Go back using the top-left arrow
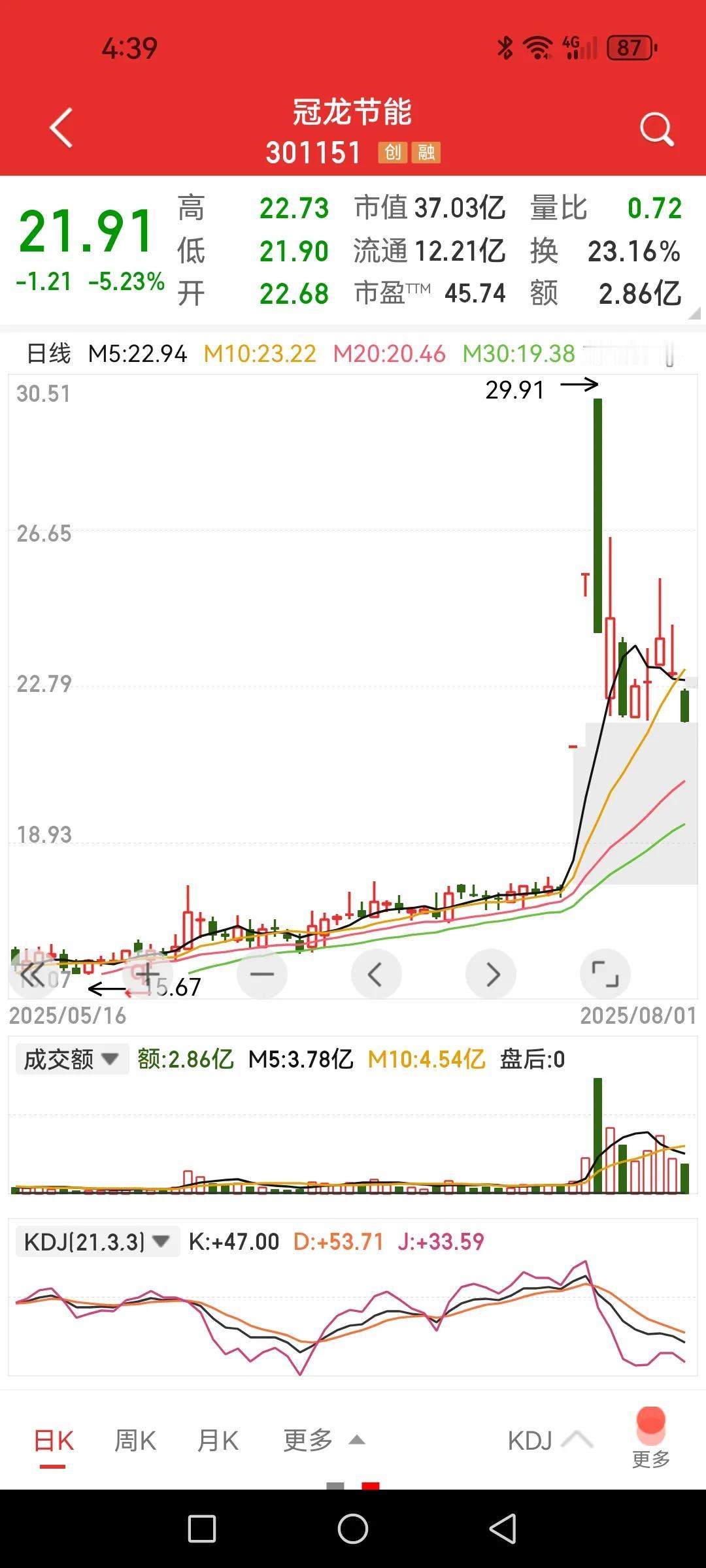 pos(61,128)
